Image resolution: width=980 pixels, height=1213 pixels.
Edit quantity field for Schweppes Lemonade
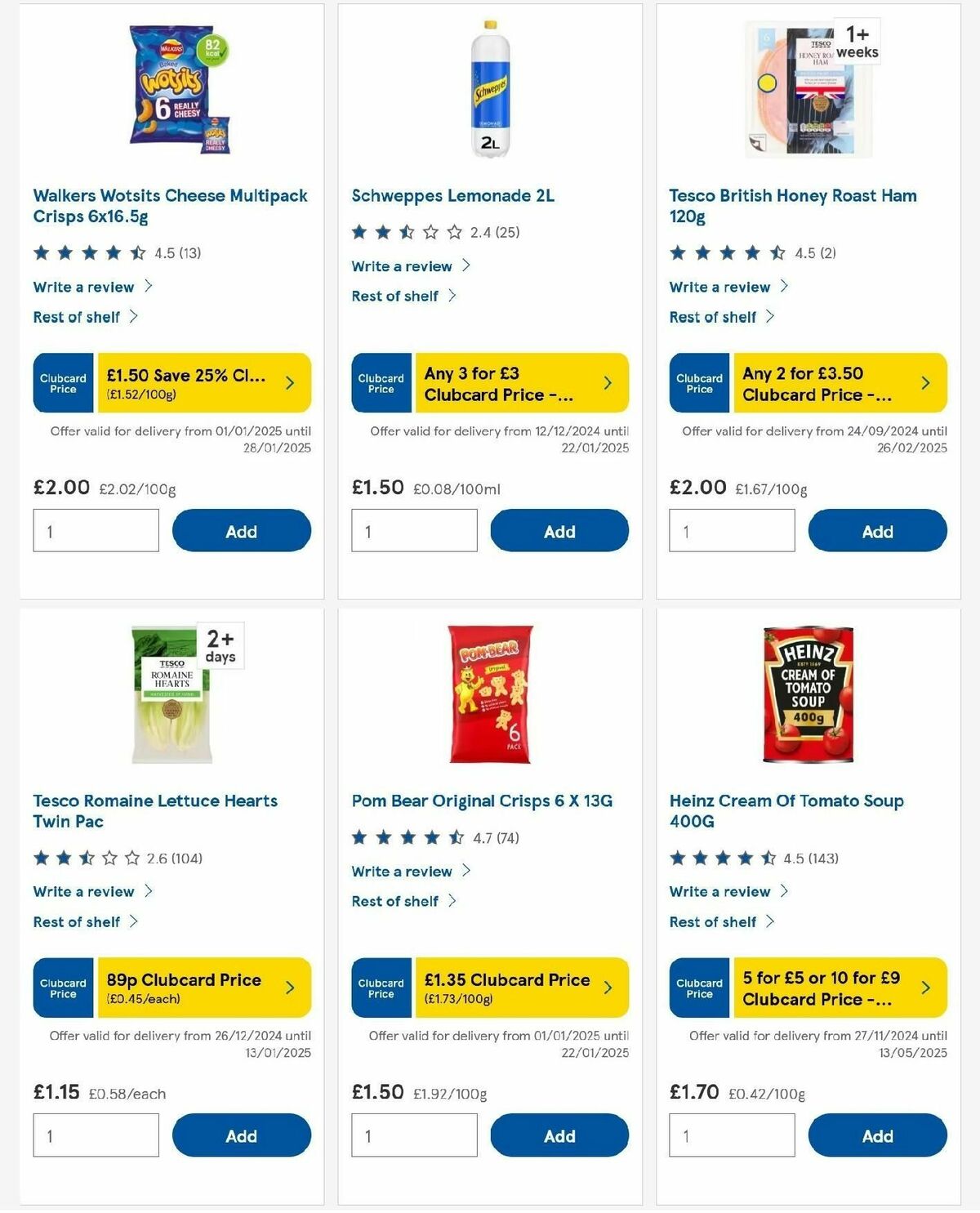[414, 531]
